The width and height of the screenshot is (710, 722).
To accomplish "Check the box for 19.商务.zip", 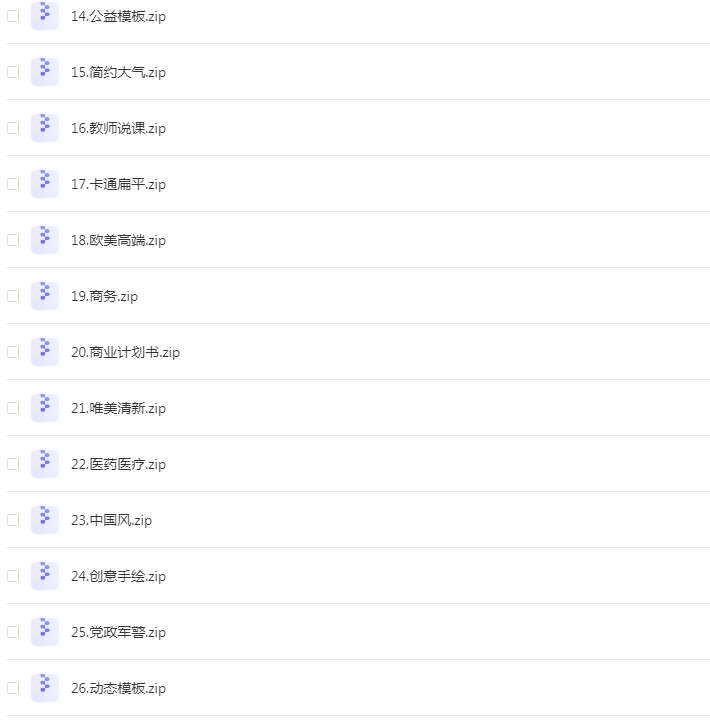I will pyautogui.click(x=13, y=296).
